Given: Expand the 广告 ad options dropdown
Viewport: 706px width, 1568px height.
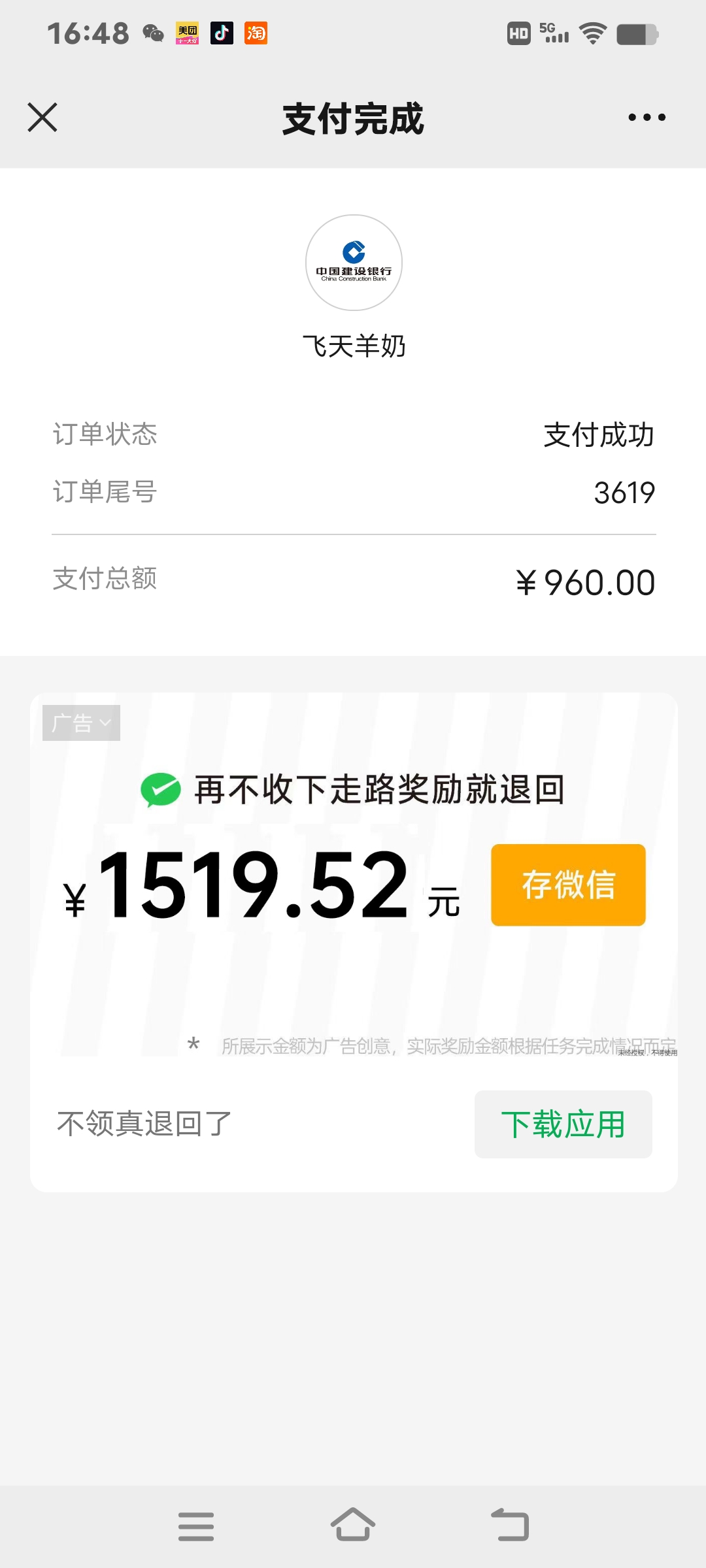Looking at the screenshot, I should (81, 723).
